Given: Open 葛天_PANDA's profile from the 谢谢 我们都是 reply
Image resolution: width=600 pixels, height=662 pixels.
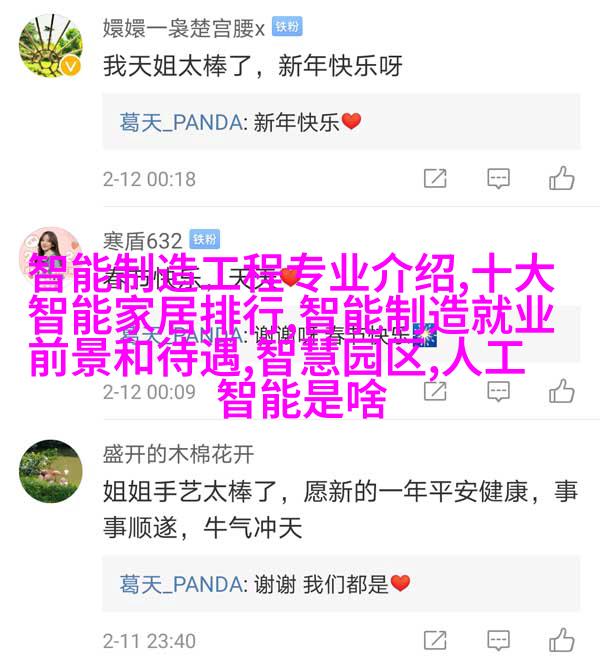Looking at the screenshot, I should tap(181, 583).
